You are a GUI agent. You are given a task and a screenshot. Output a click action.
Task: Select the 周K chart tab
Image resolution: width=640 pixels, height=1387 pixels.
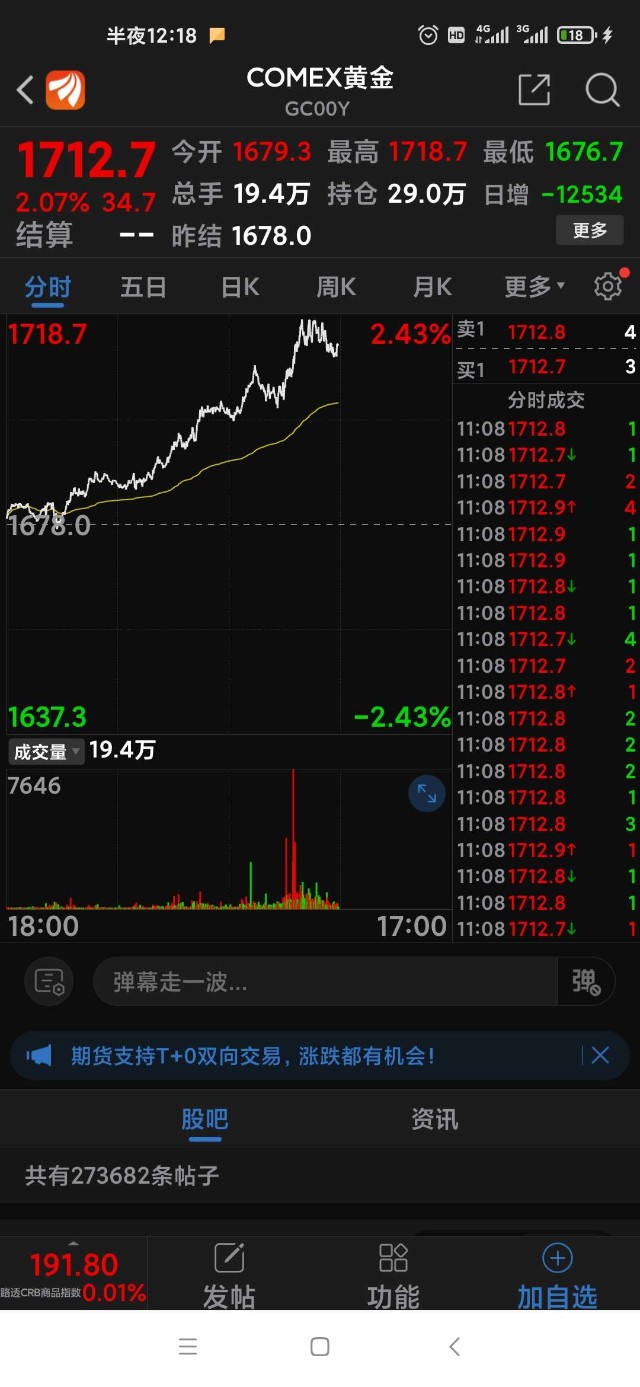(x=336, y=288)
